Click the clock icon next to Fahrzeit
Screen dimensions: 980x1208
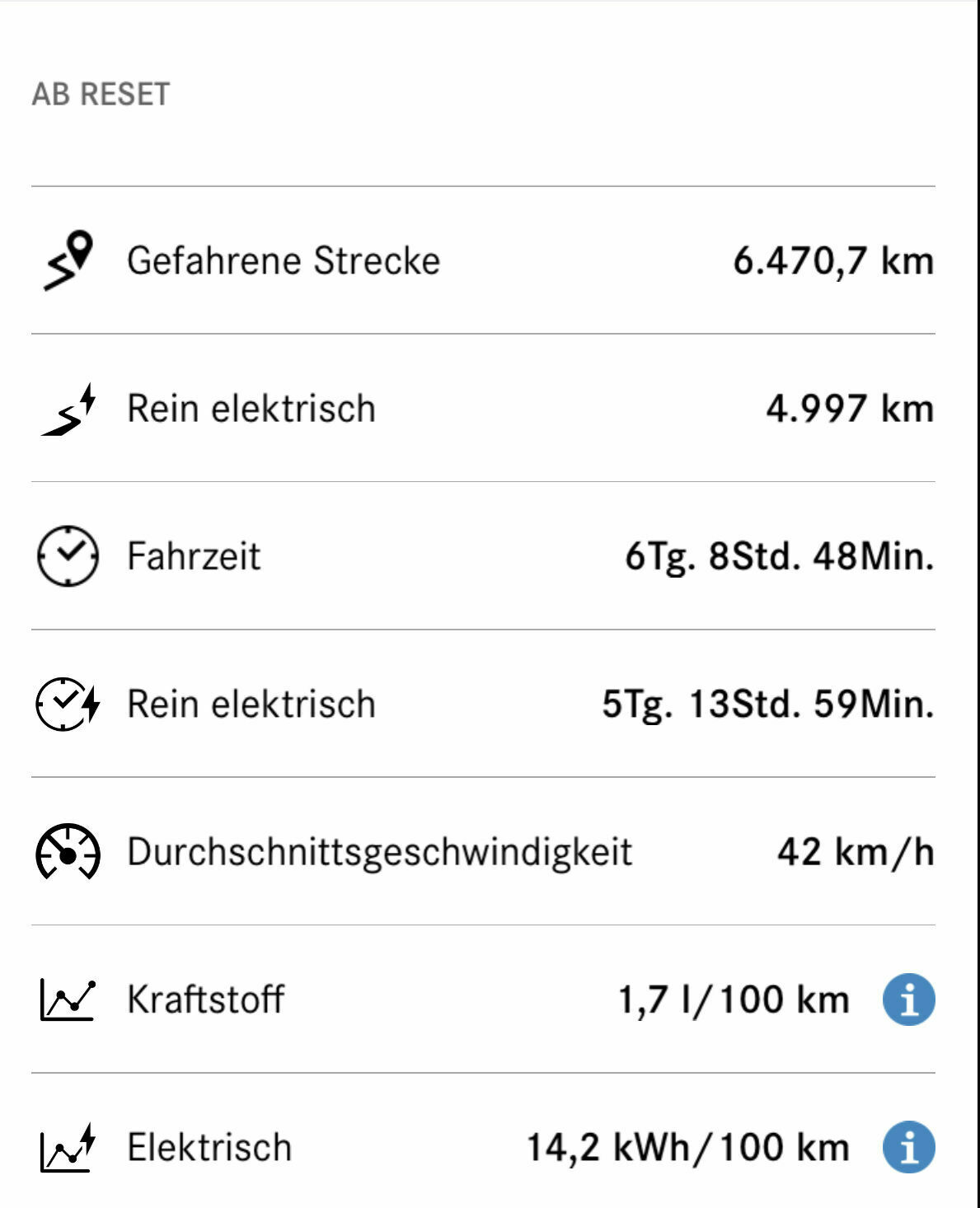pos(68,555)
